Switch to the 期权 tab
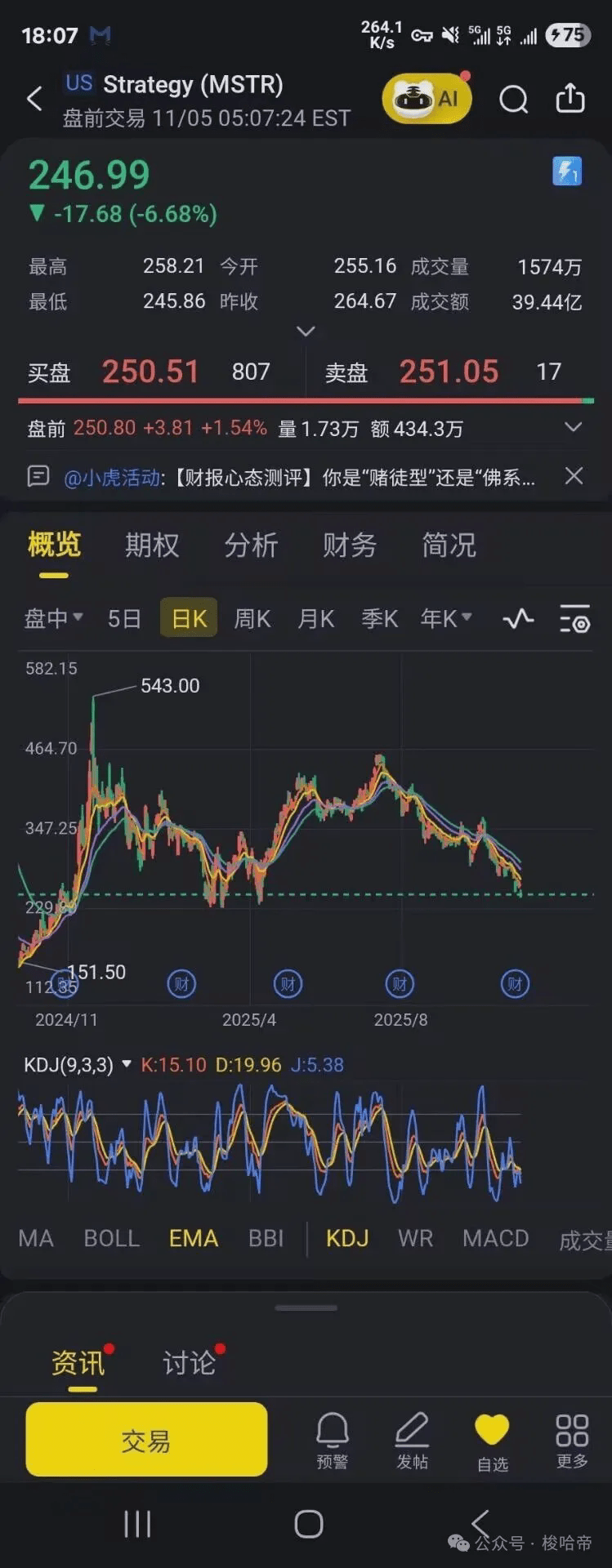The image size is (612, 1568). [151, 546]
